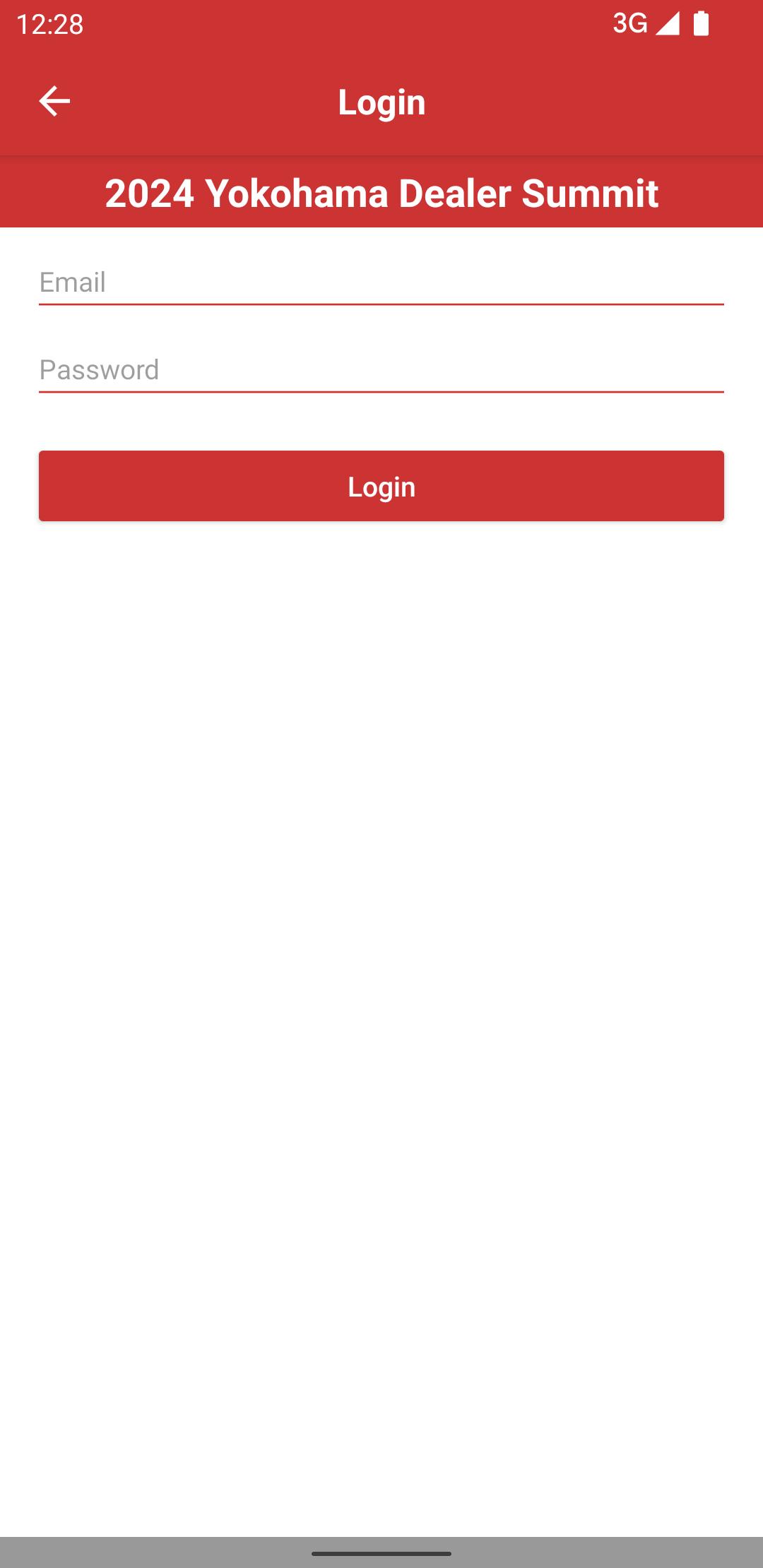Screen dimensions: 763x1568
Task: Go back using the top-left arrow
Action: click(x=54, y=101)
